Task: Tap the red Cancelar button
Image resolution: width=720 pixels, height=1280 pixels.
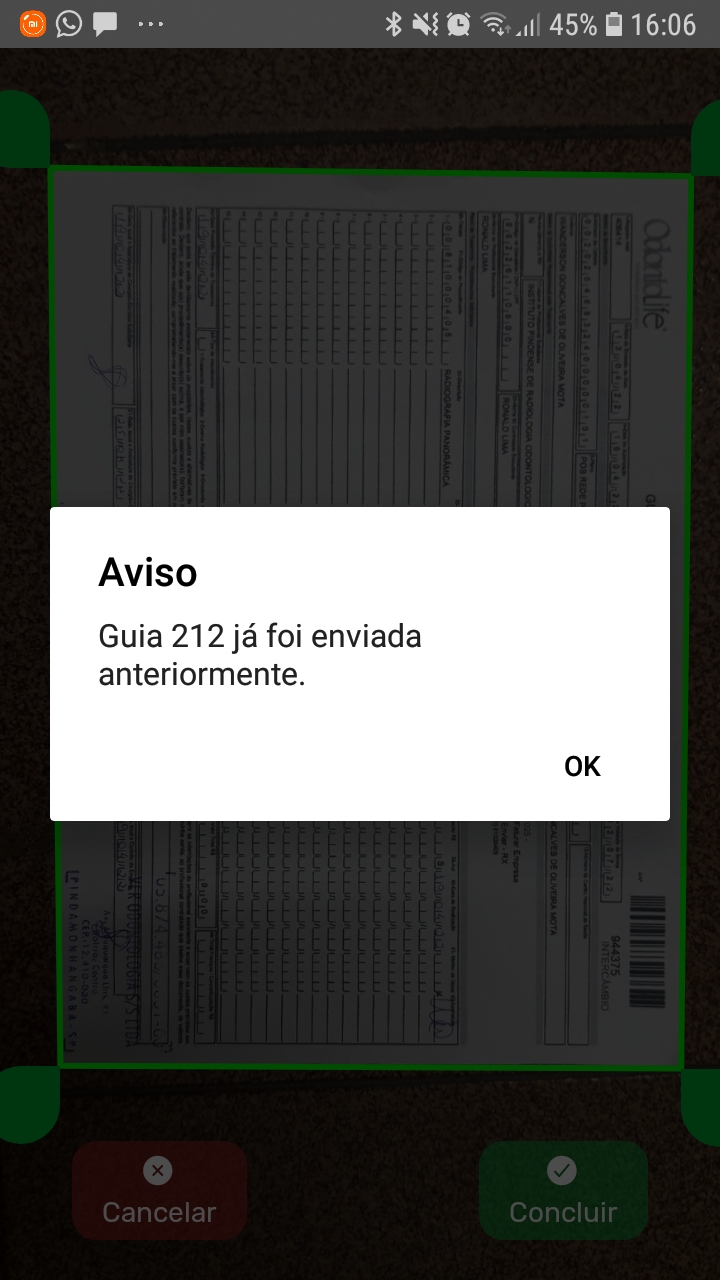Action: (159, 1192)
